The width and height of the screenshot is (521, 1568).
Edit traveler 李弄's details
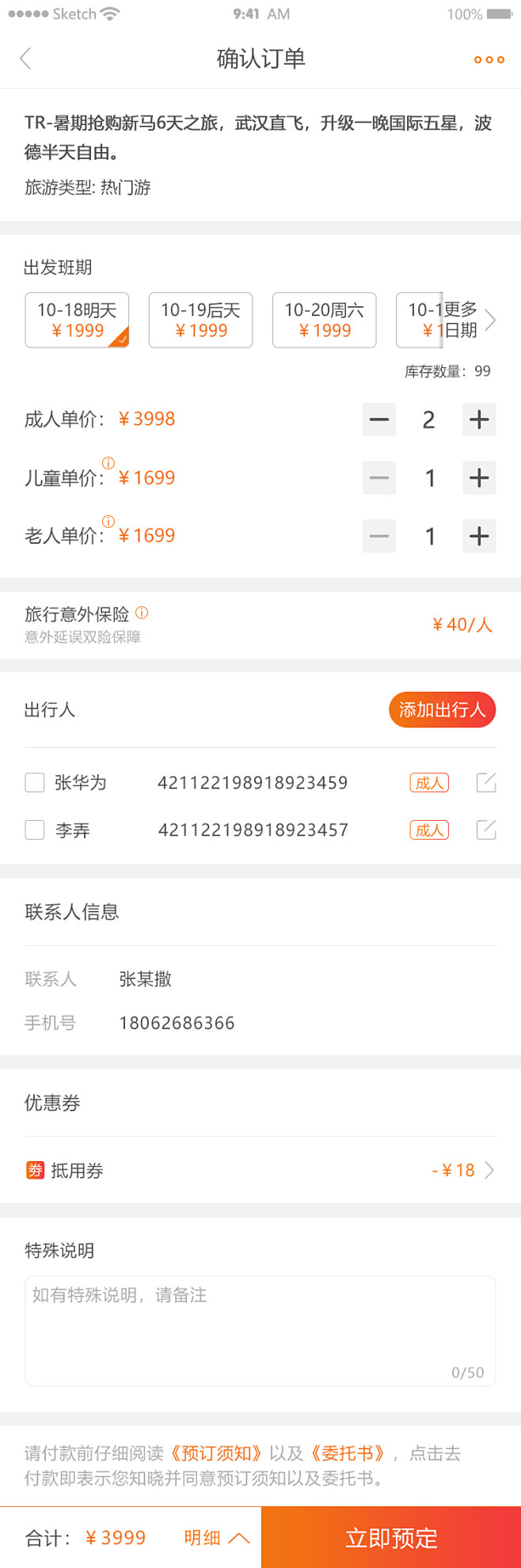coord(486,830)
